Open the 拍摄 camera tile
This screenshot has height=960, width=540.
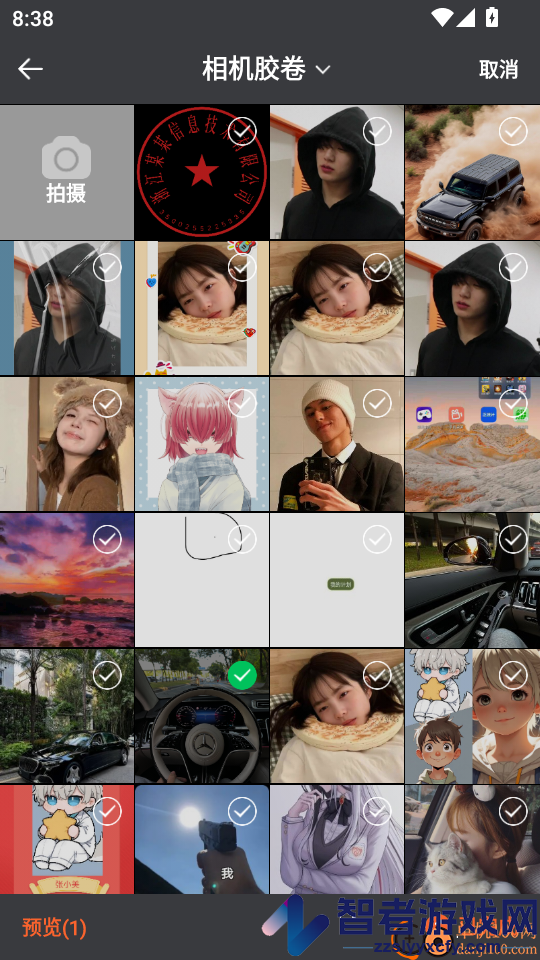[67, 172]
